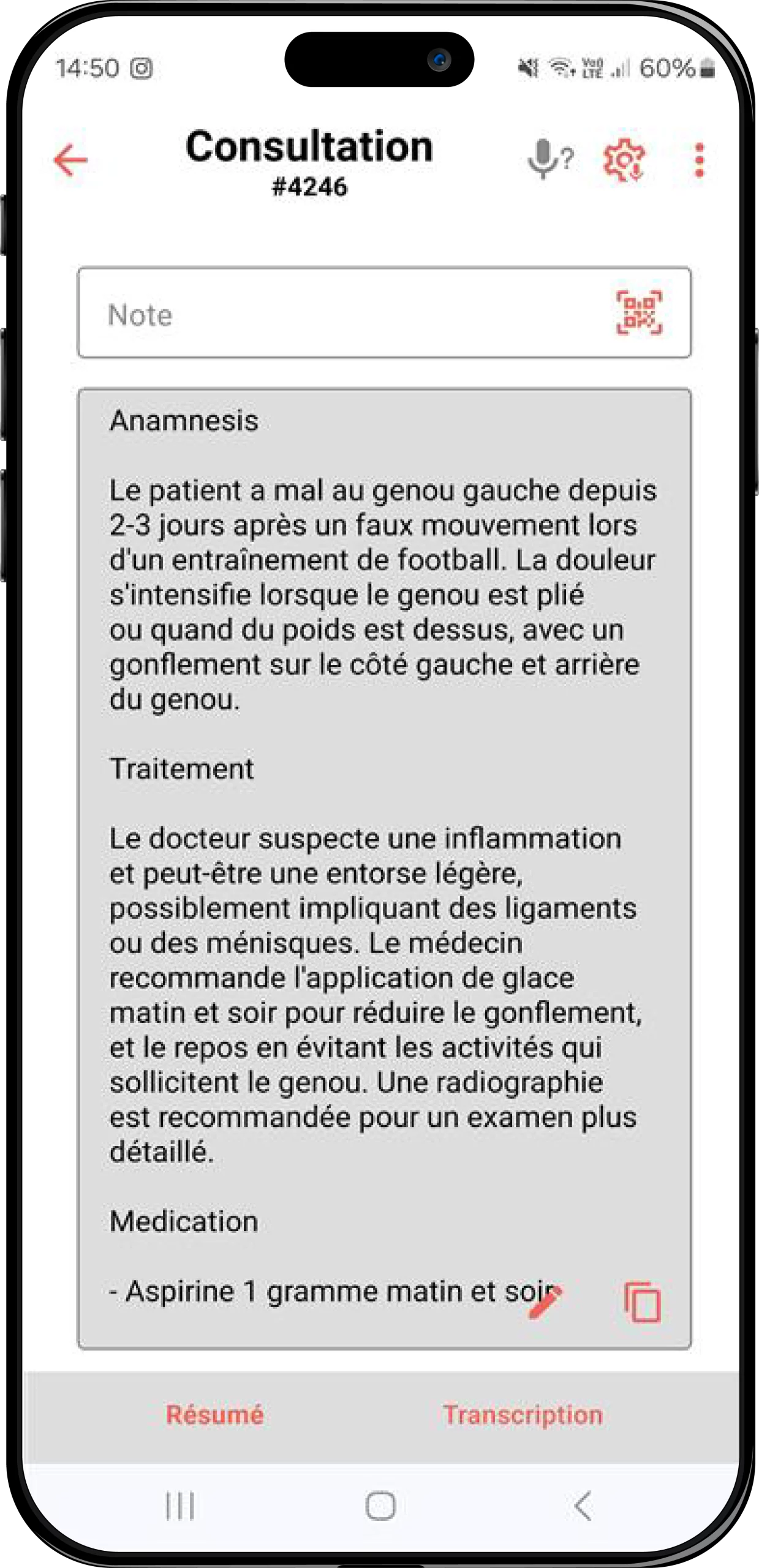759x1568 pixels.
Task: Scan a QR code for the note
Action: point(639,313)
